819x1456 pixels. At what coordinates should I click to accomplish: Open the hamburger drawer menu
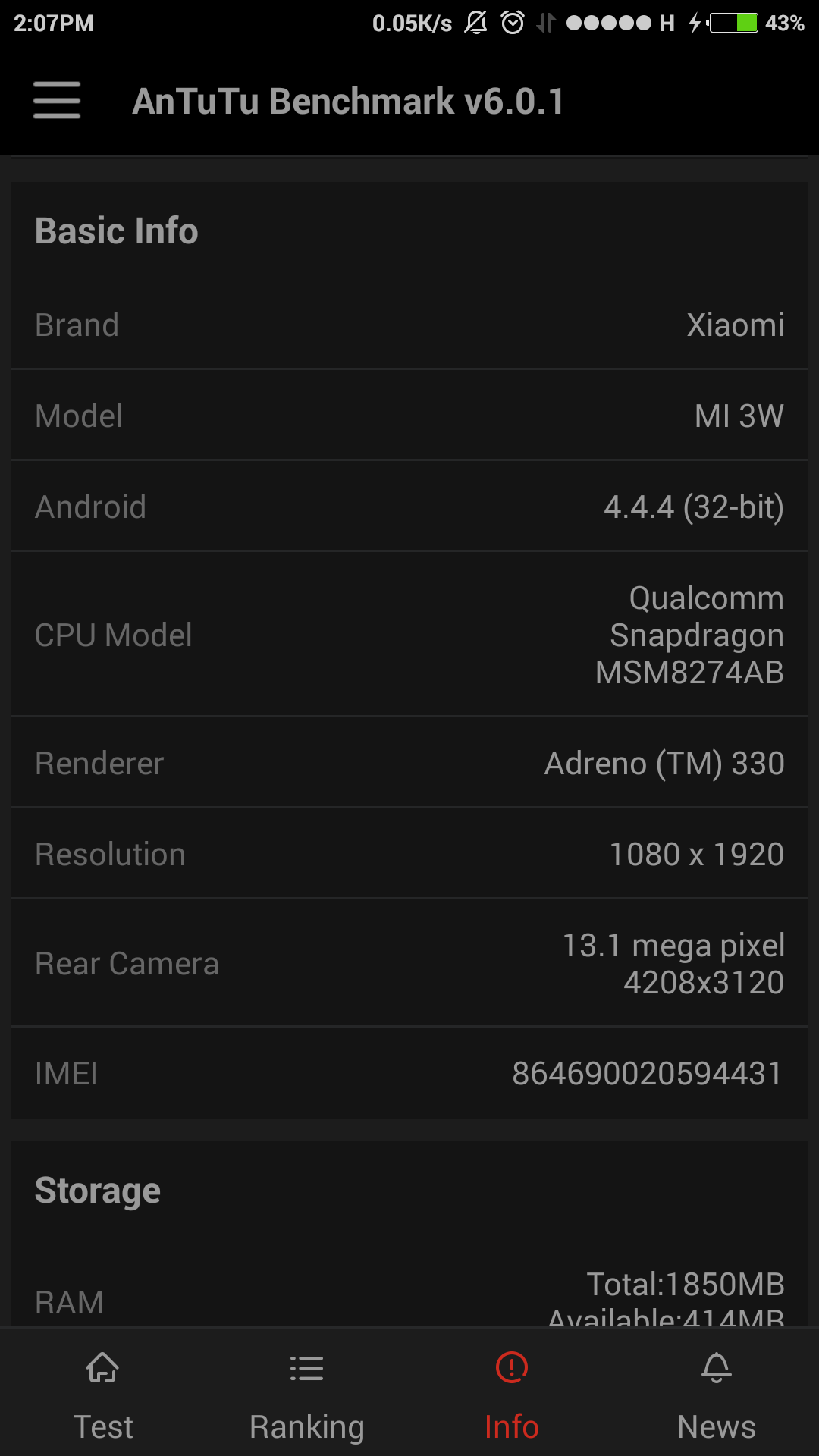57,101
